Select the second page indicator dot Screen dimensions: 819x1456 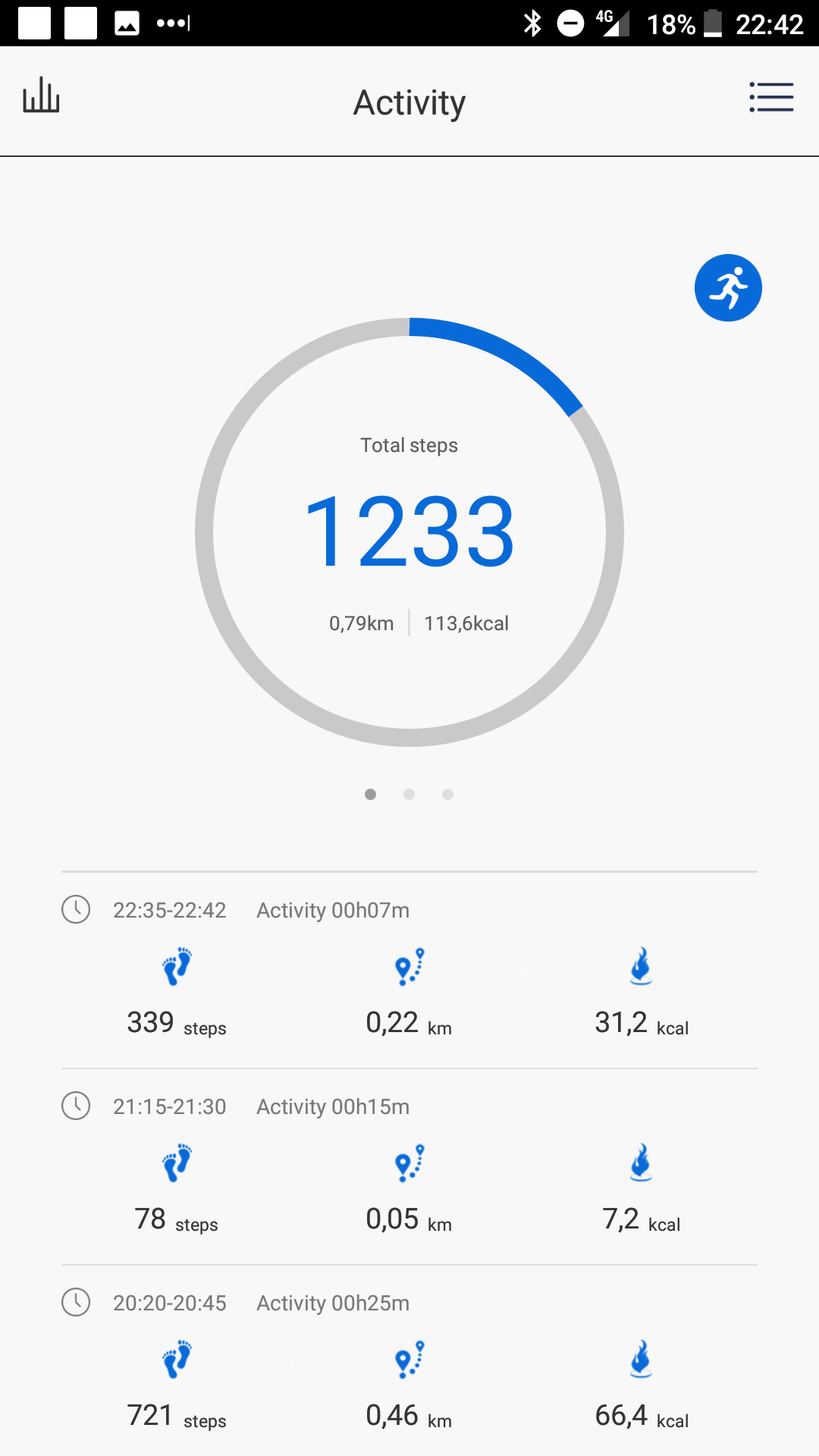(x=409, y=794)
